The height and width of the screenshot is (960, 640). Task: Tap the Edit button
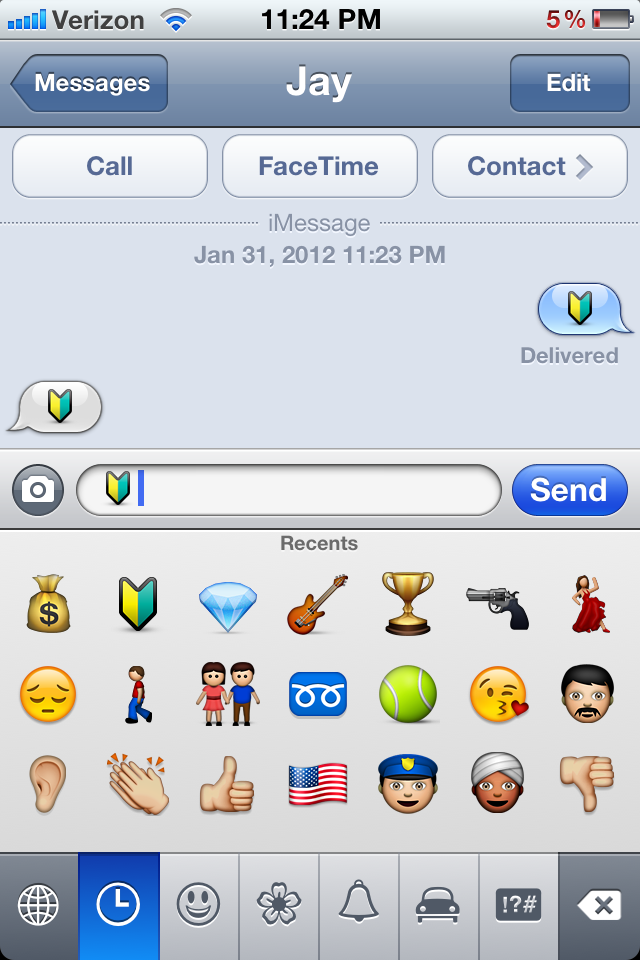(x=568, y=83)
